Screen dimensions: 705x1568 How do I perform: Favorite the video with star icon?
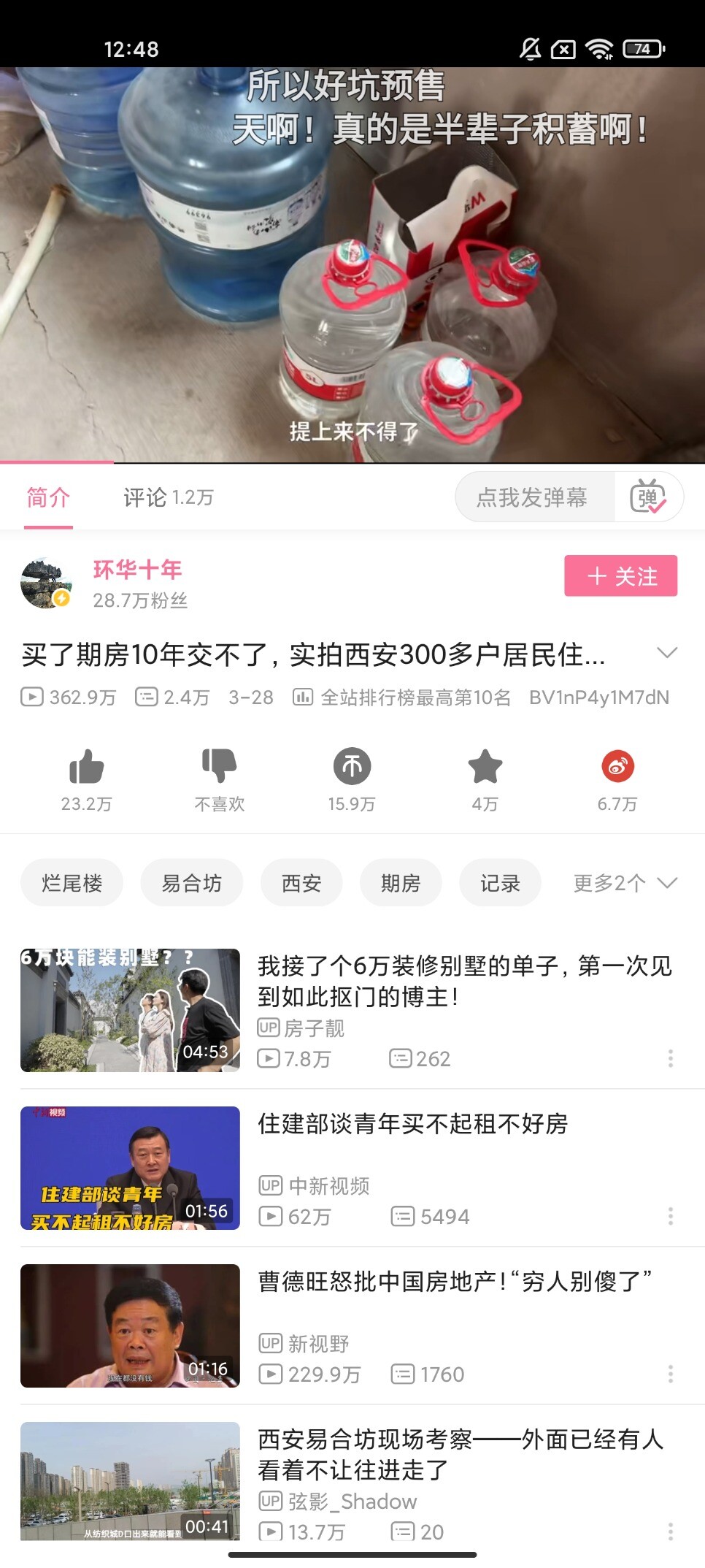pyautogui.click(x=485, y=767)
